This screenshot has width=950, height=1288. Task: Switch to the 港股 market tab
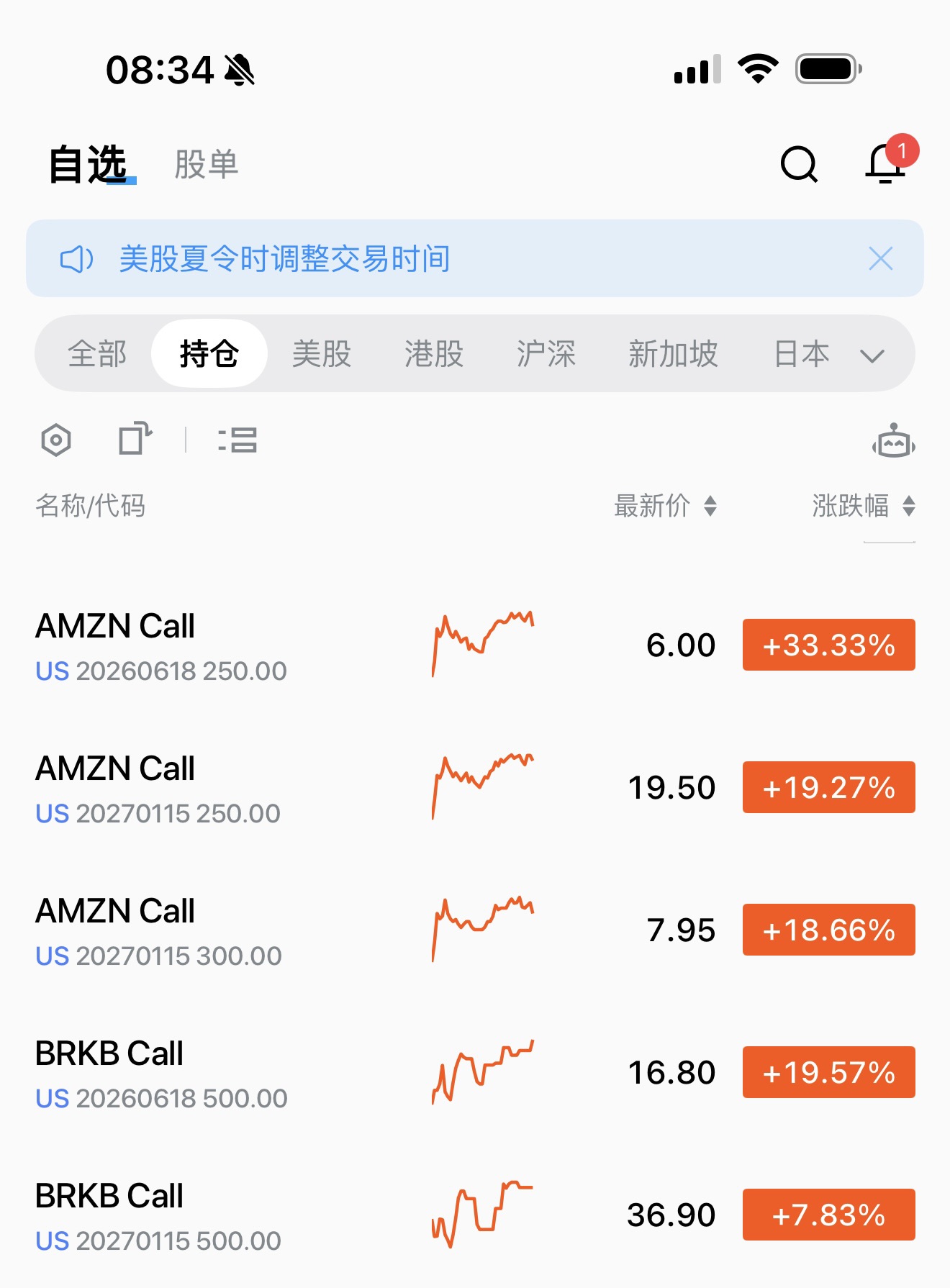click(433, 354)
